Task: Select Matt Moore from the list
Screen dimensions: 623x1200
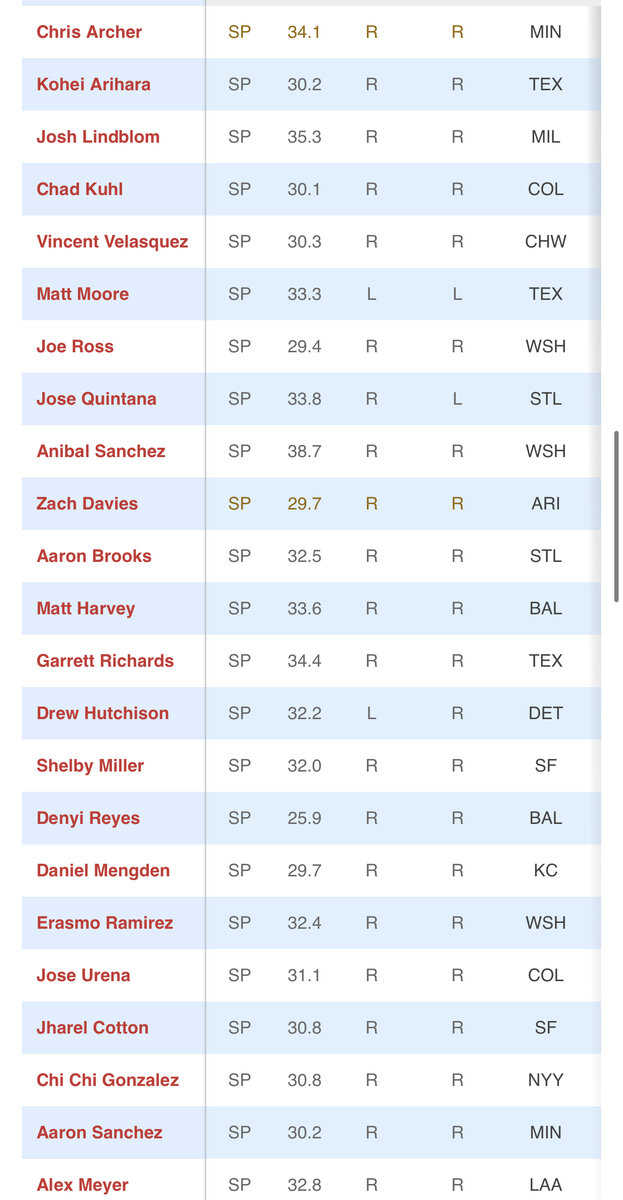Action: (83, 294)
